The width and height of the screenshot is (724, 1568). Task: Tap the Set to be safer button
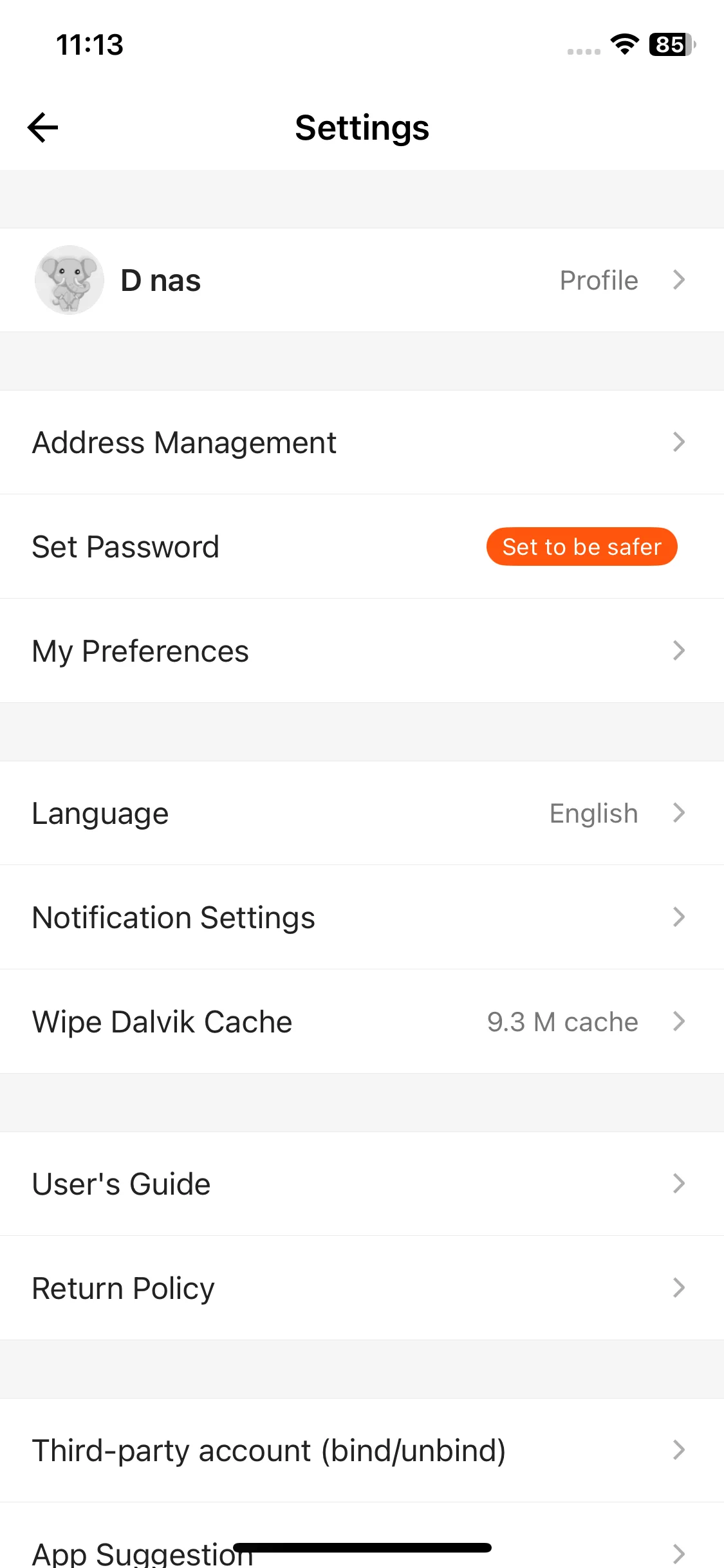point(581,547)
